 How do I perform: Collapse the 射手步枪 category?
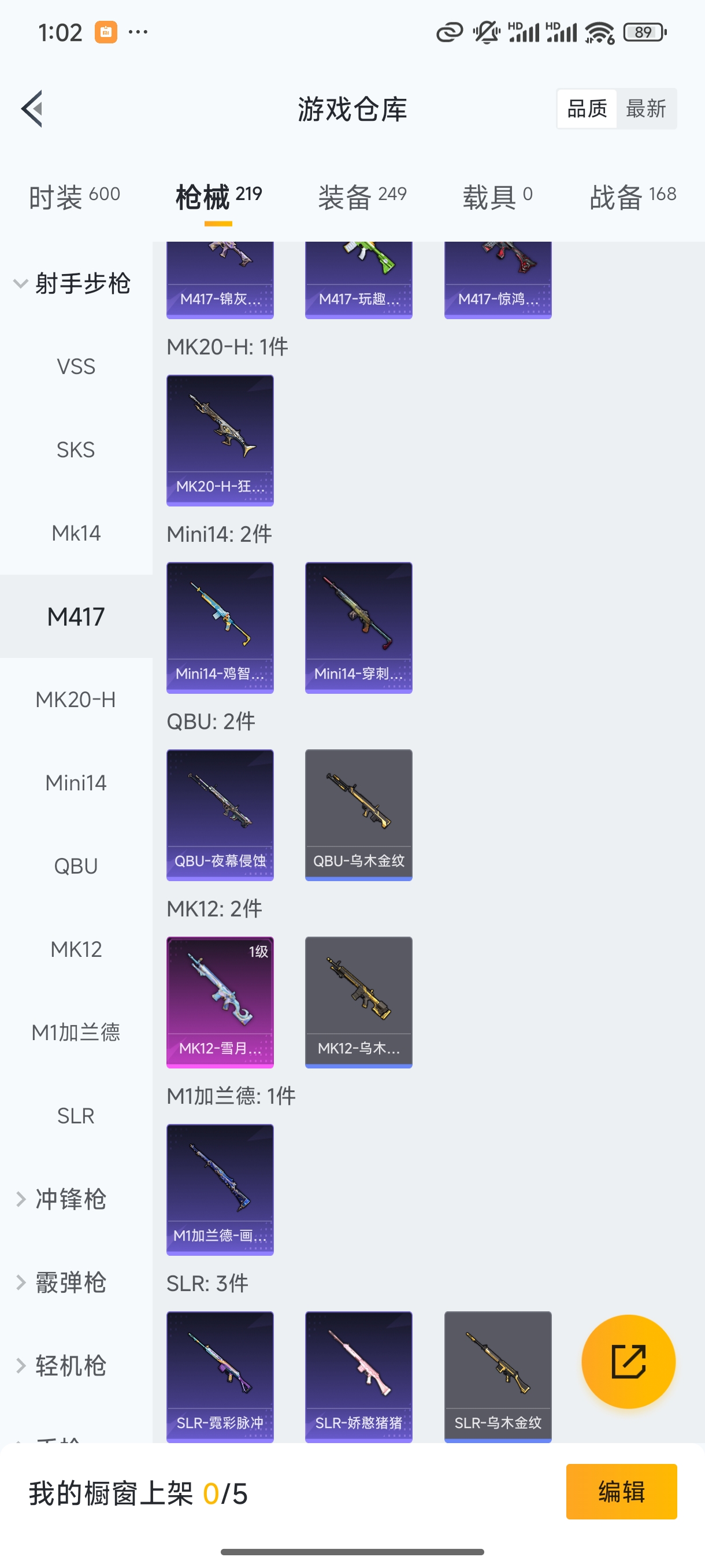72,284
